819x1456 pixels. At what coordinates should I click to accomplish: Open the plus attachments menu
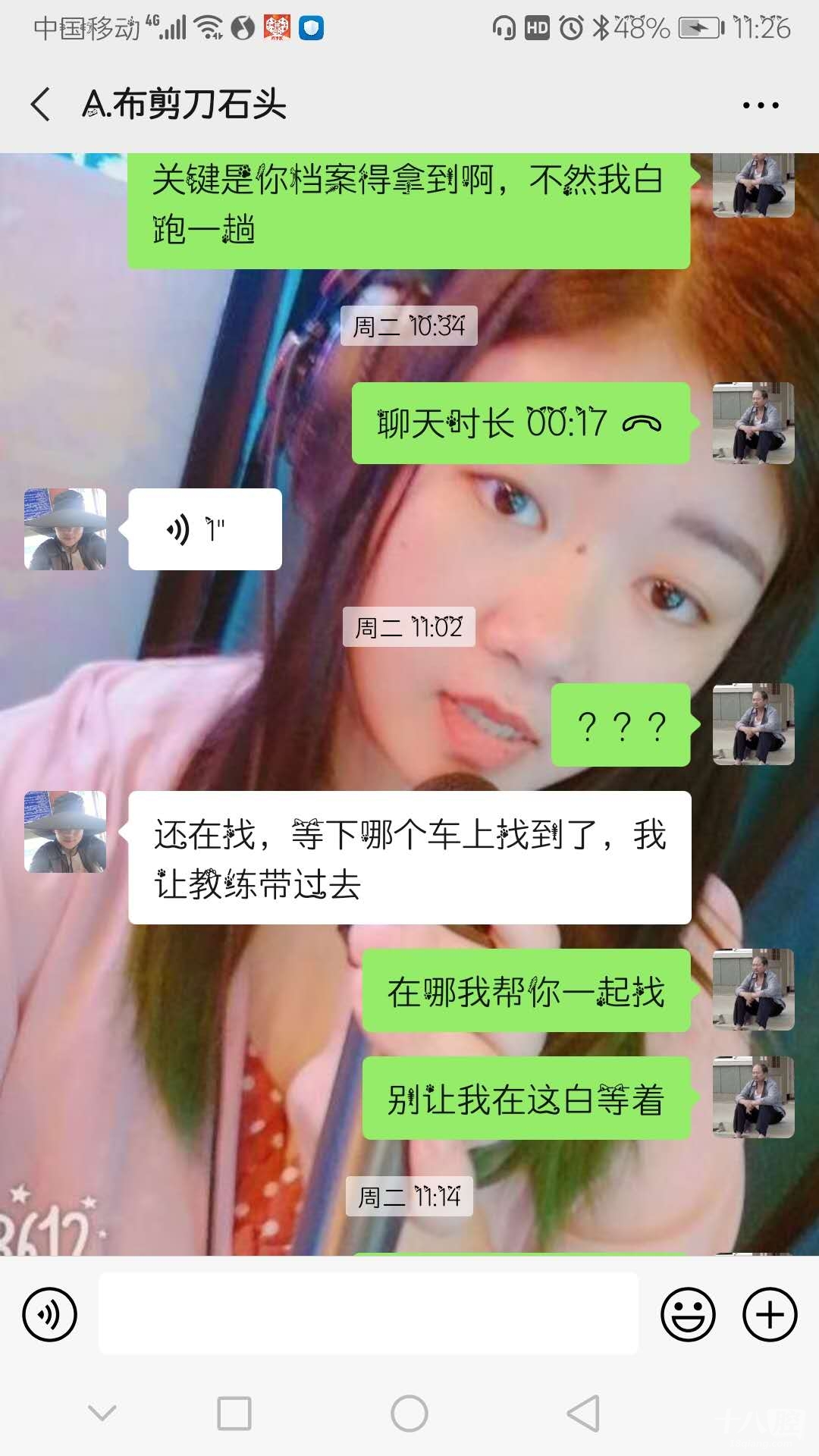(x=770, y=1314)
